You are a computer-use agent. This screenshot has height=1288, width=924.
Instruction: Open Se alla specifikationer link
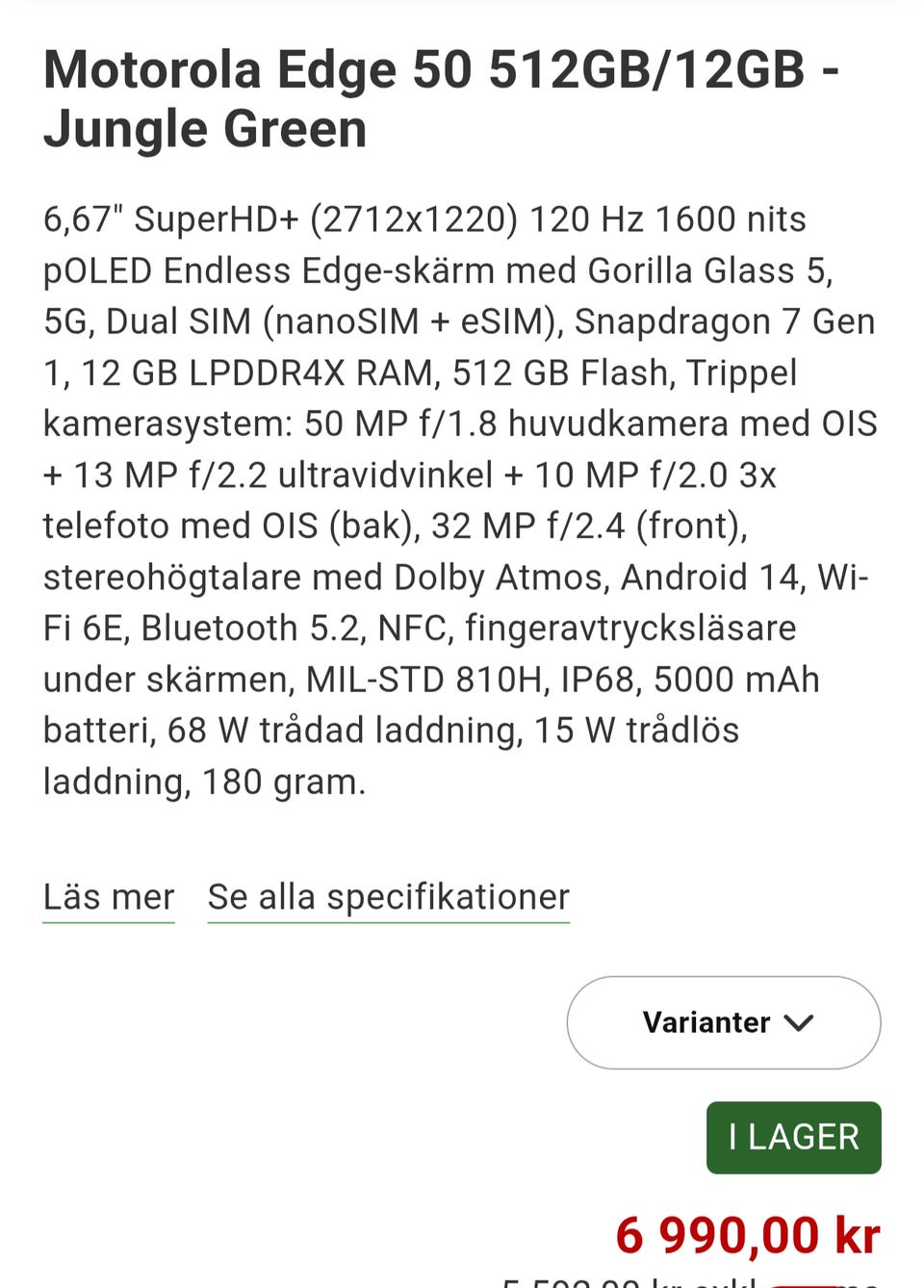tap(388, 897)
